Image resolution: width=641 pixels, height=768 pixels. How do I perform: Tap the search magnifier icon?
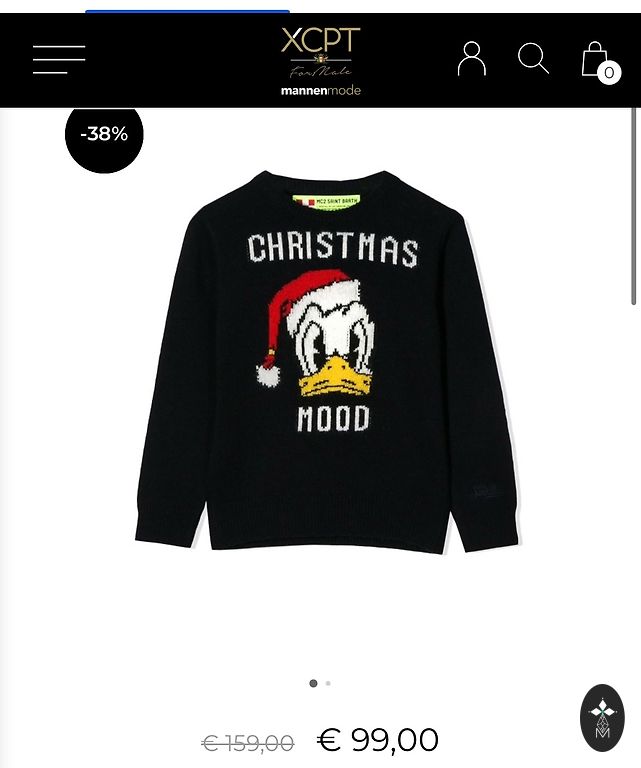(x=533, y=59)
